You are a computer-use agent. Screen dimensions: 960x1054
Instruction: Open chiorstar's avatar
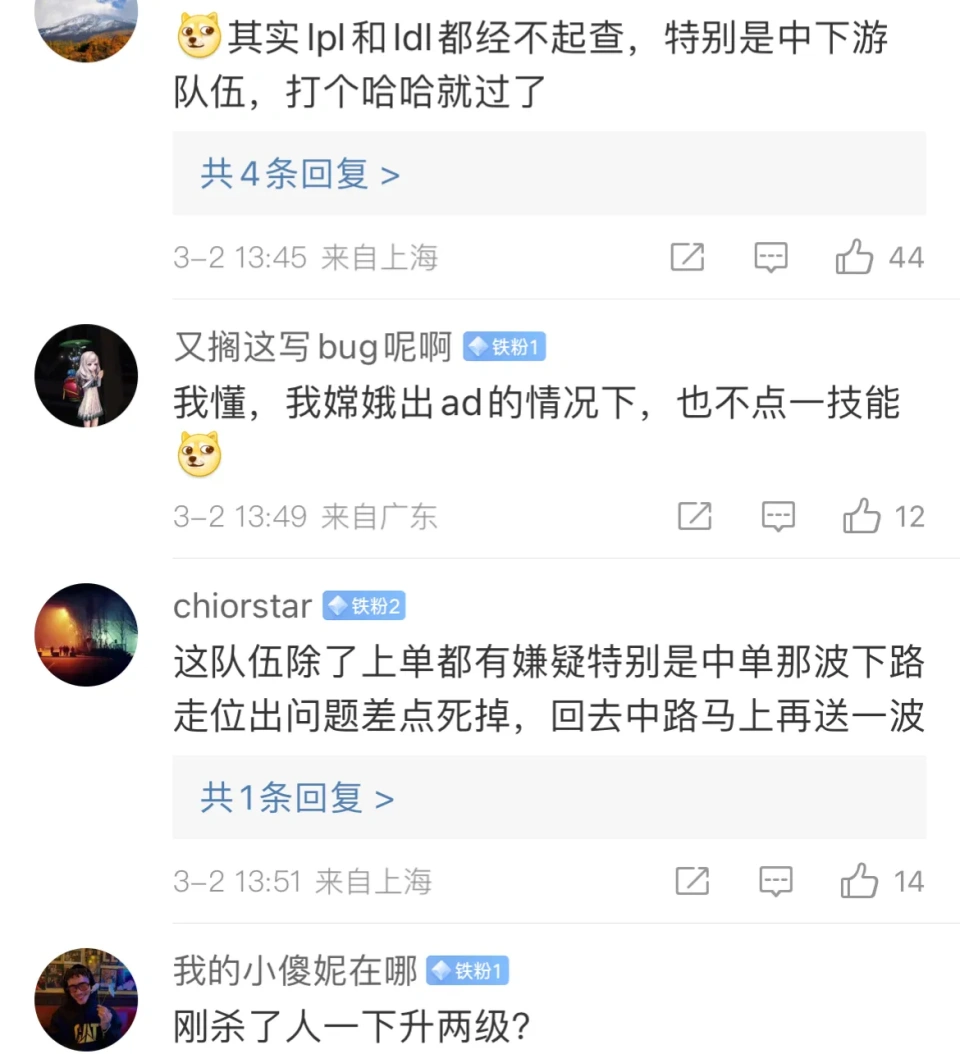tap(86, 635)
